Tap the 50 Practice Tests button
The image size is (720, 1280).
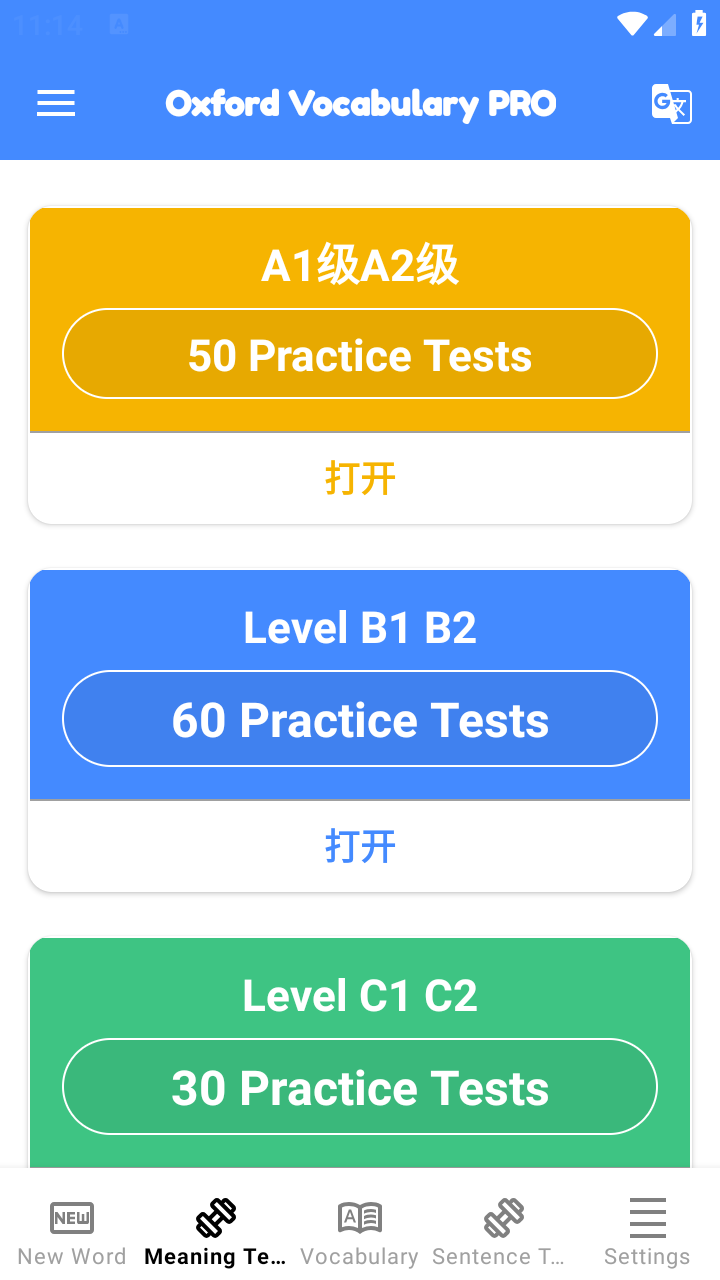point(359,353)
